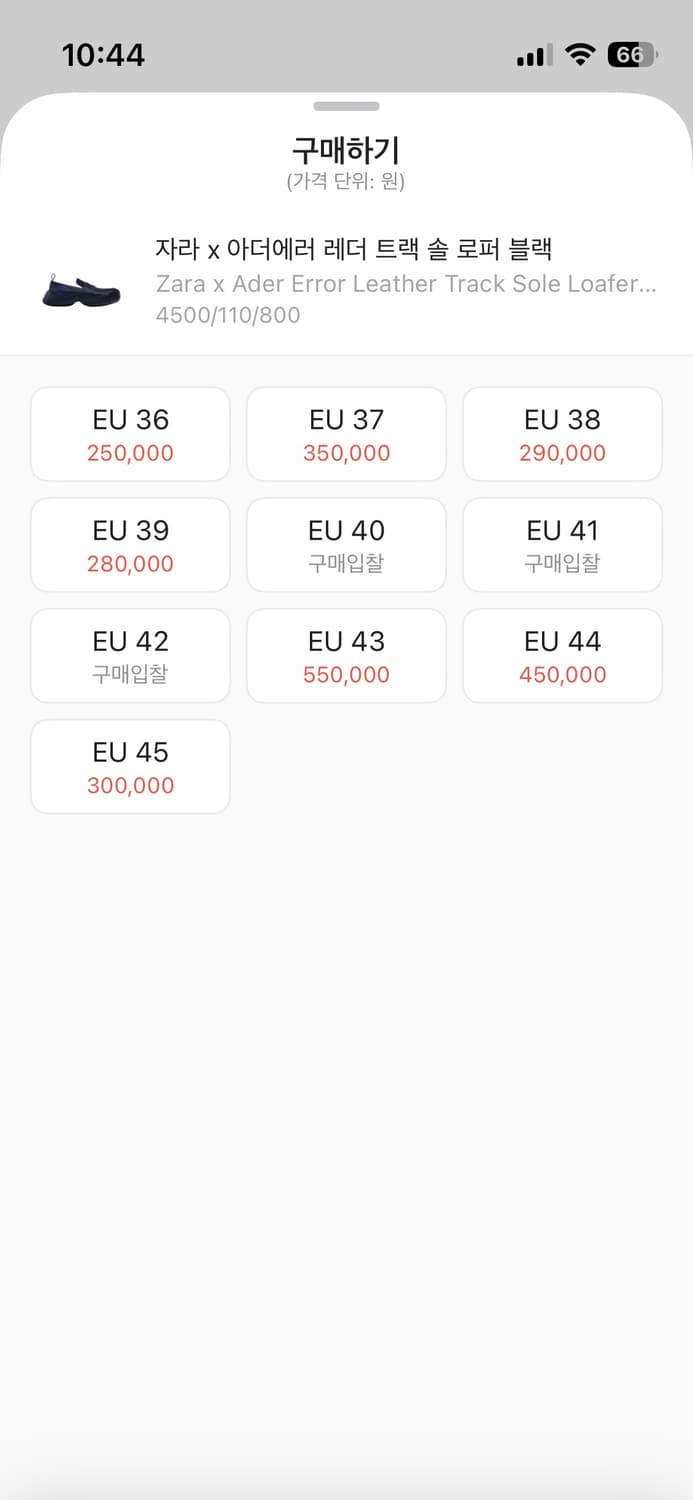
Task: Tap the EU 39 size tile
Action: [x=131, y=546]
